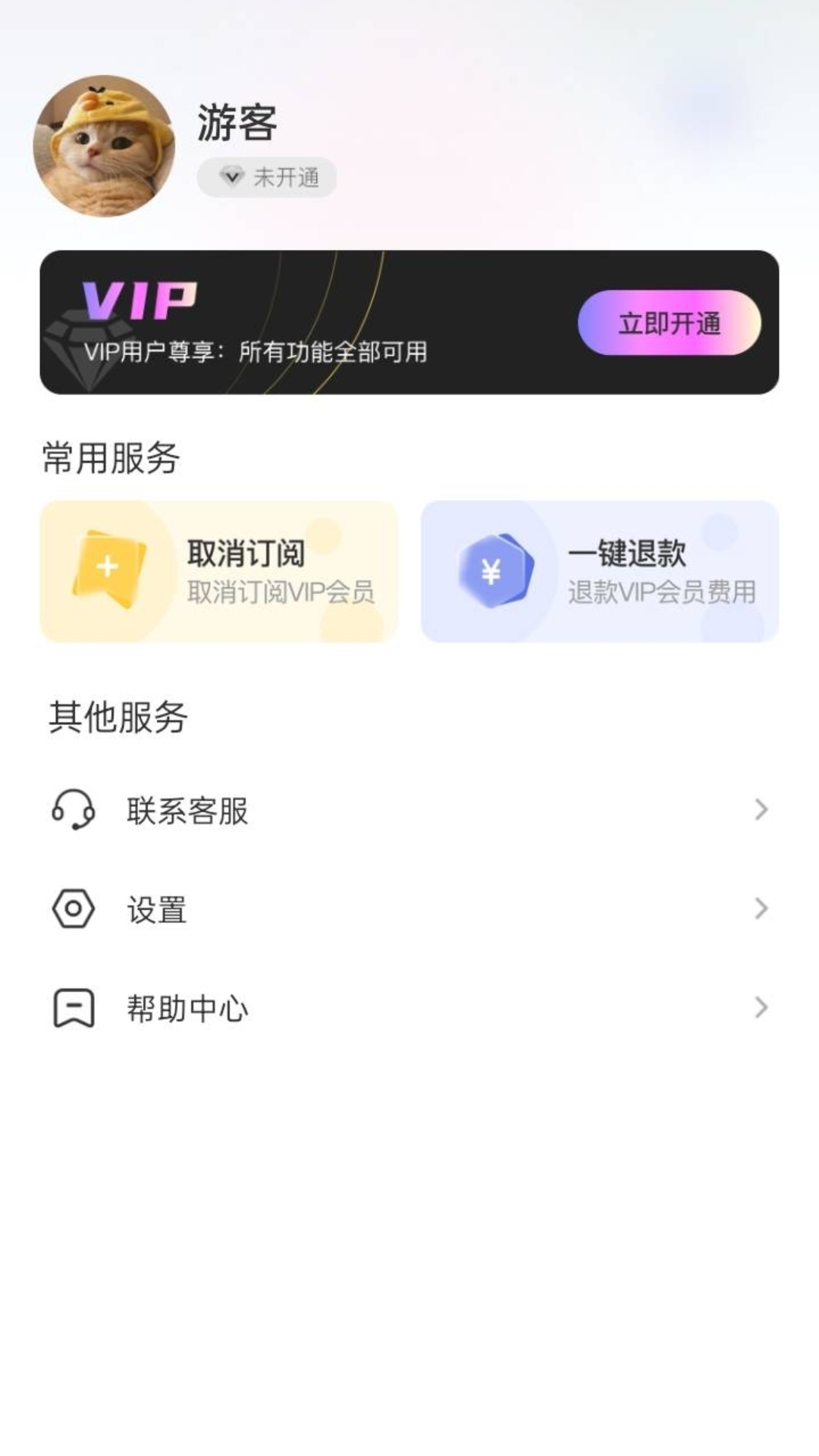
Task: Tap the 未开通 status badge
Action: (267, 176)
